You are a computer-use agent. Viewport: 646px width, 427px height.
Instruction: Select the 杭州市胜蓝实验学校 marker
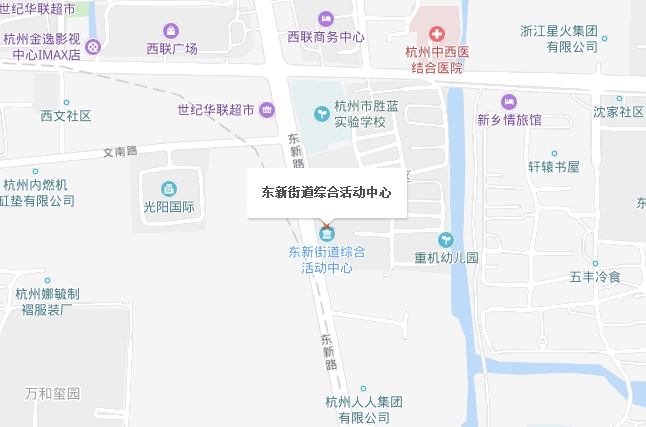321,113
